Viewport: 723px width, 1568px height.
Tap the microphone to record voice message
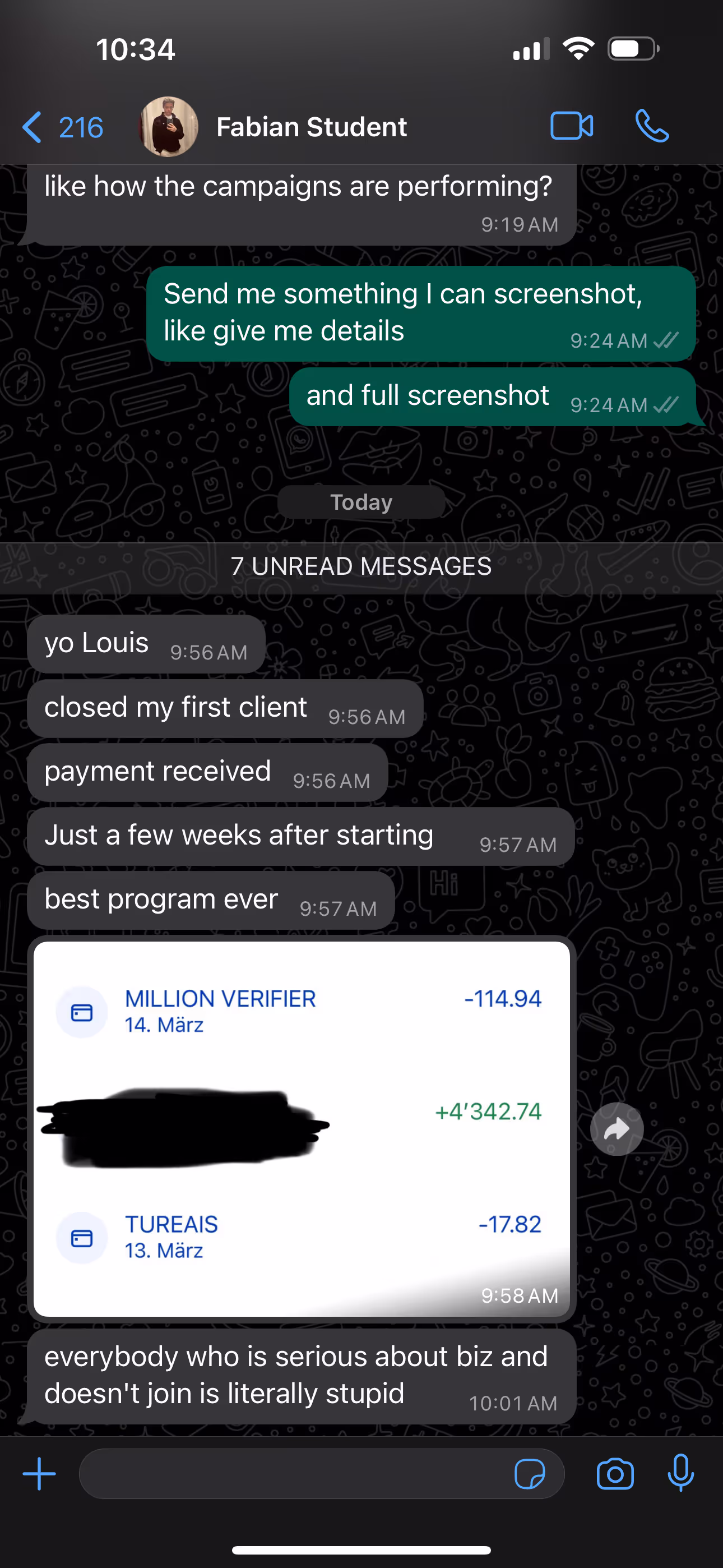[x=680, y=1473]
